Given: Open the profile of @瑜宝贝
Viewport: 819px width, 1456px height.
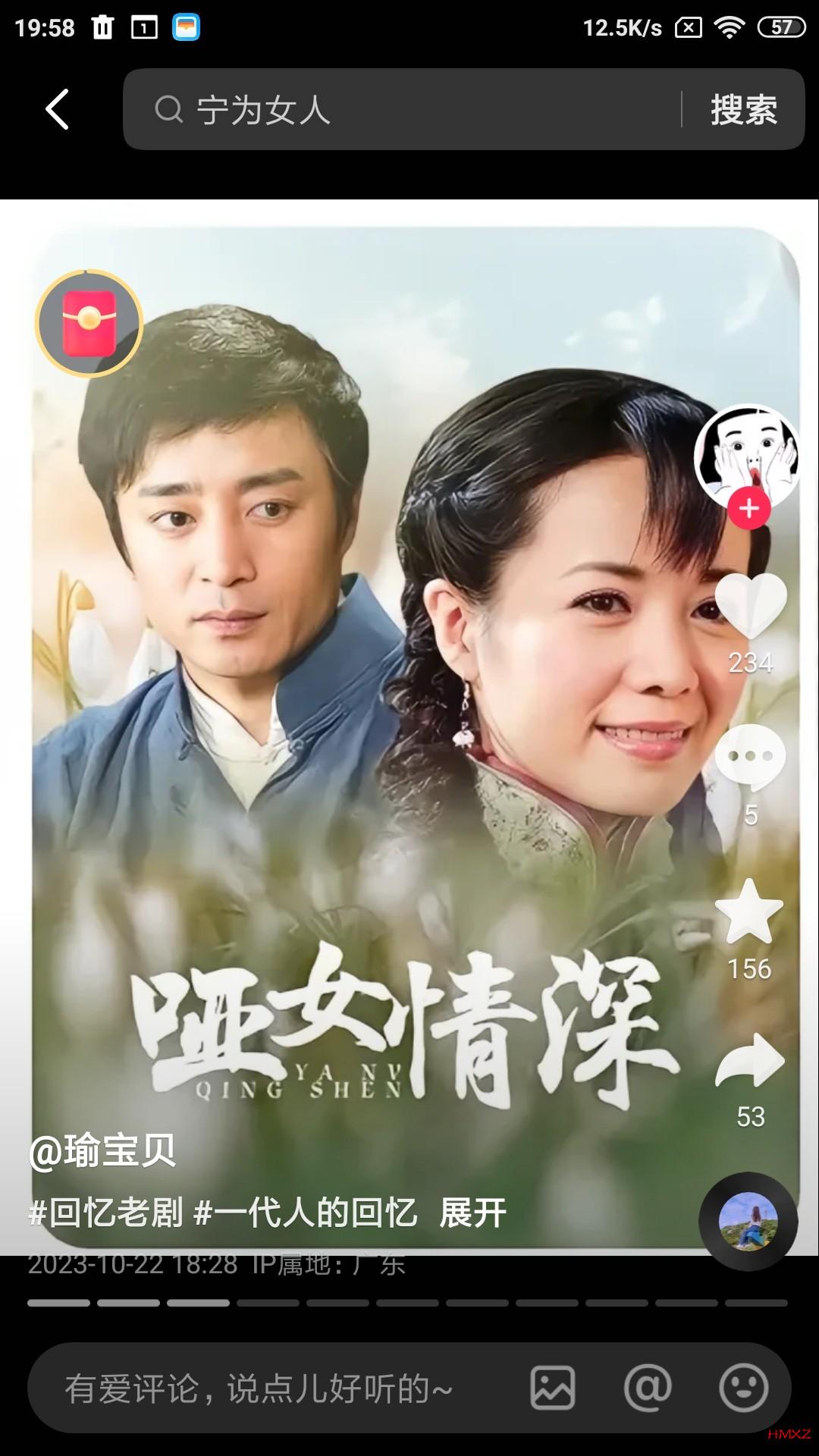Looking at the screenshot, I should point(102,1150).
